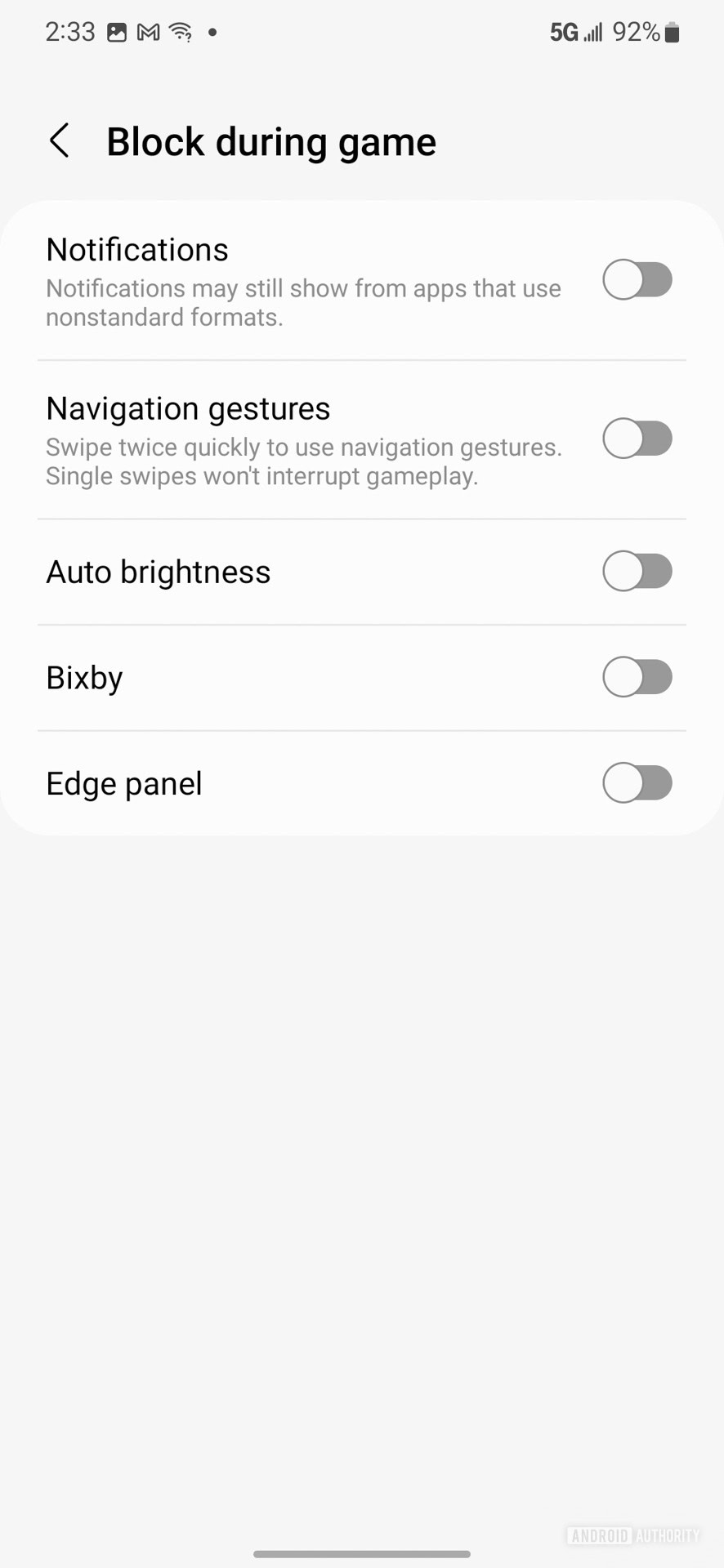Turn on Navigation gestures blocking
This screenshot has height=1568, width=724.
[637, 439]
